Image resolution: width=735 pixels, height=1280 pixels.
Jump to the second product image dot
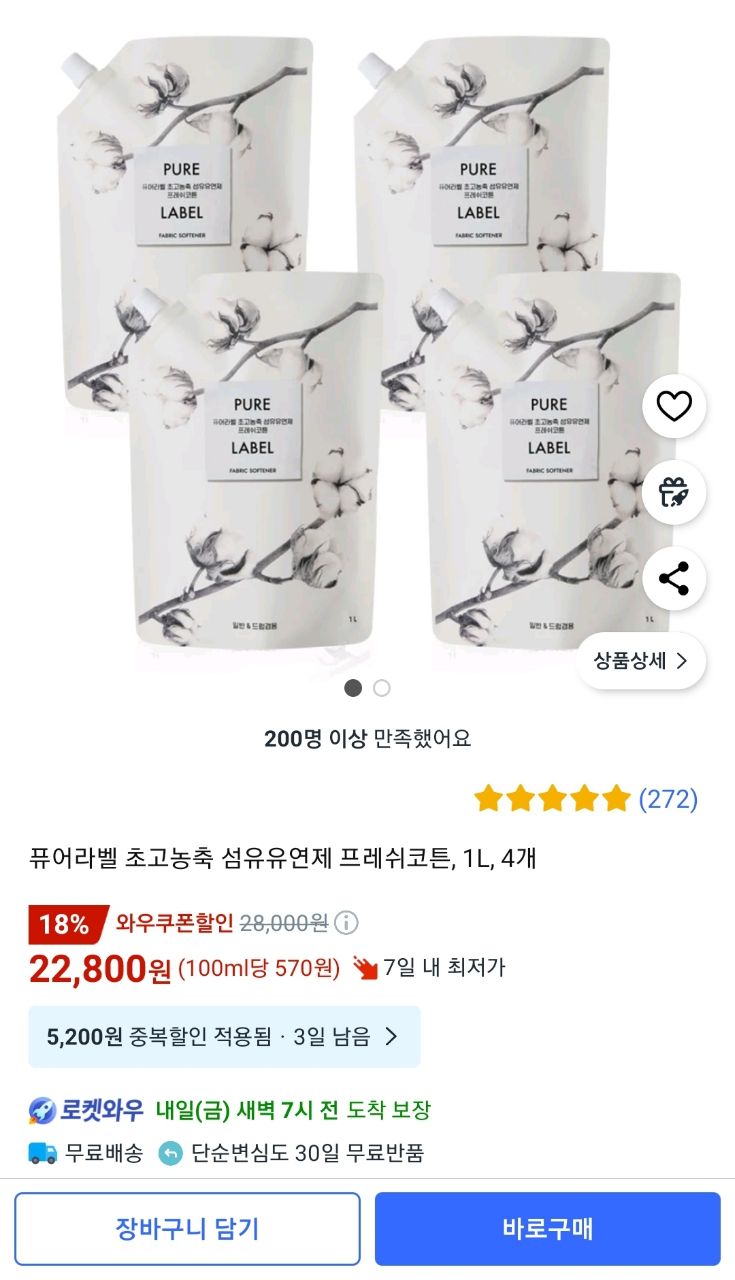tap(382, 688)
